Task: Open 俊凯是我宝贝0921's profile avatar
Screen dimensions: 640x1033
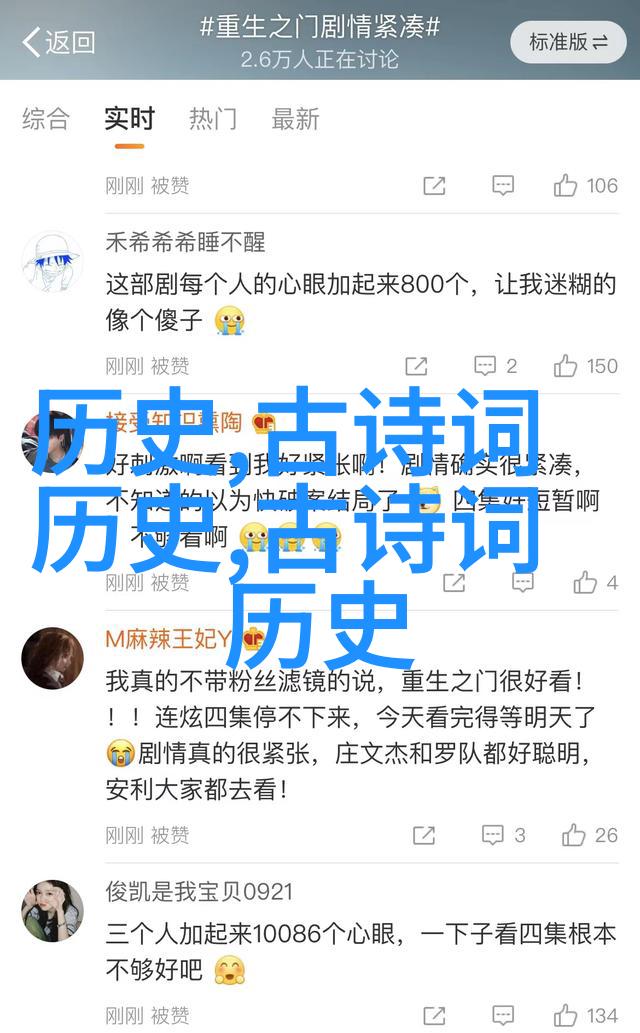Action: pos(52,911)
